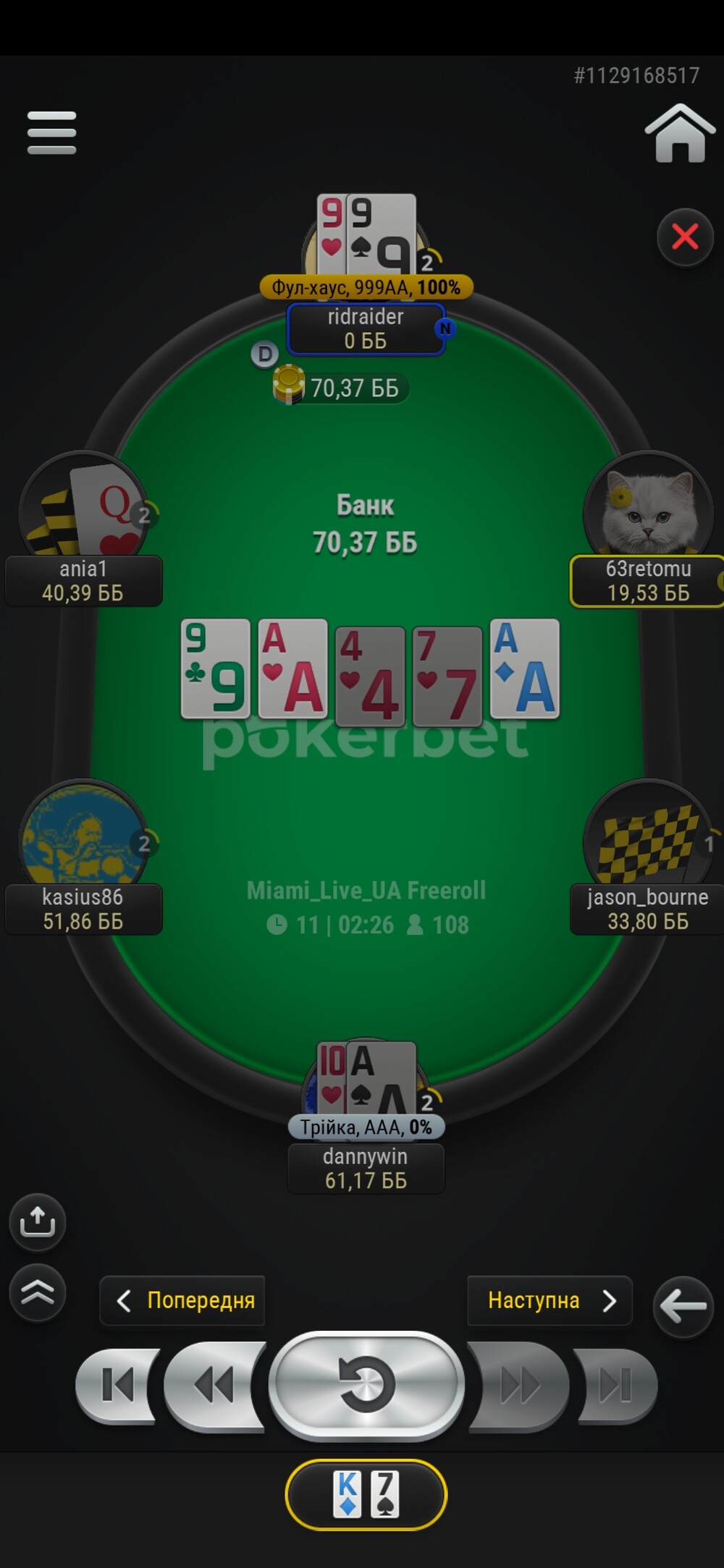The height and width of the screenshot is (1568, 724).
Task: Open dannywin's player info
Action: pos(366,1168)
